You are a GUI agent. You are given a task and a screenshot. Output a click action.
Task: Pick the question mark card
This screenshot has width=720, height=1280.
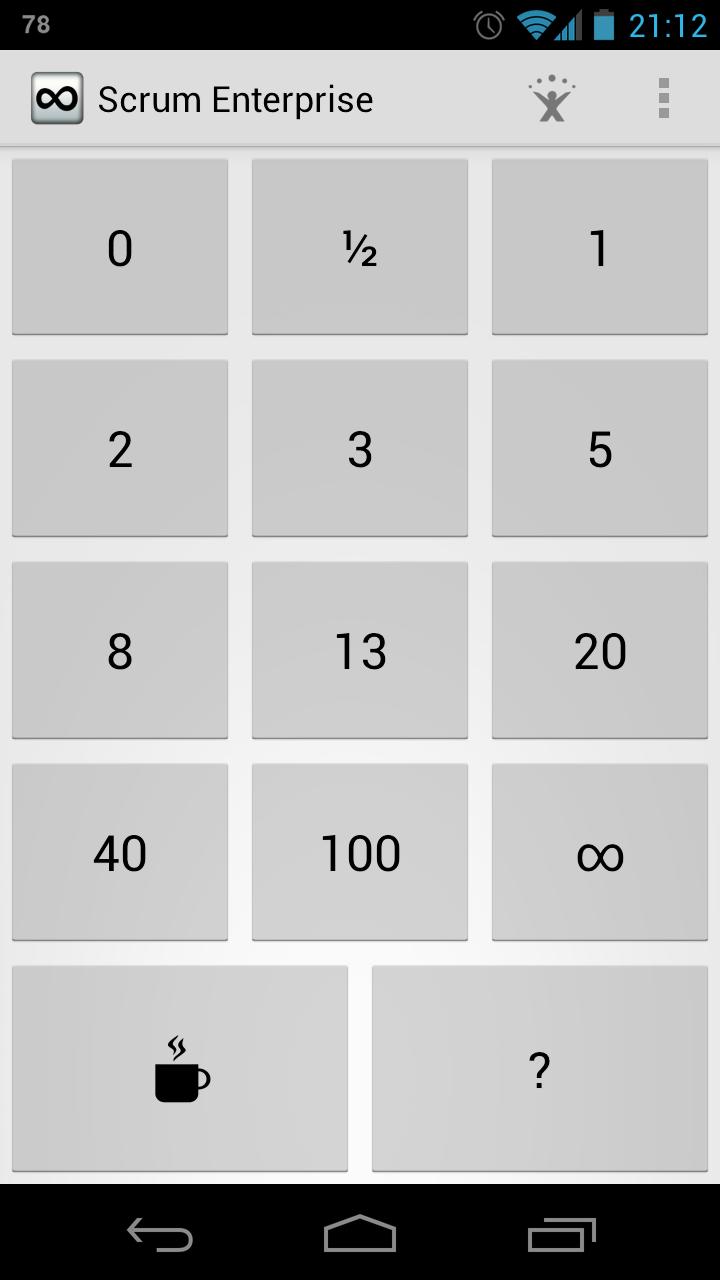point(540,1068)
